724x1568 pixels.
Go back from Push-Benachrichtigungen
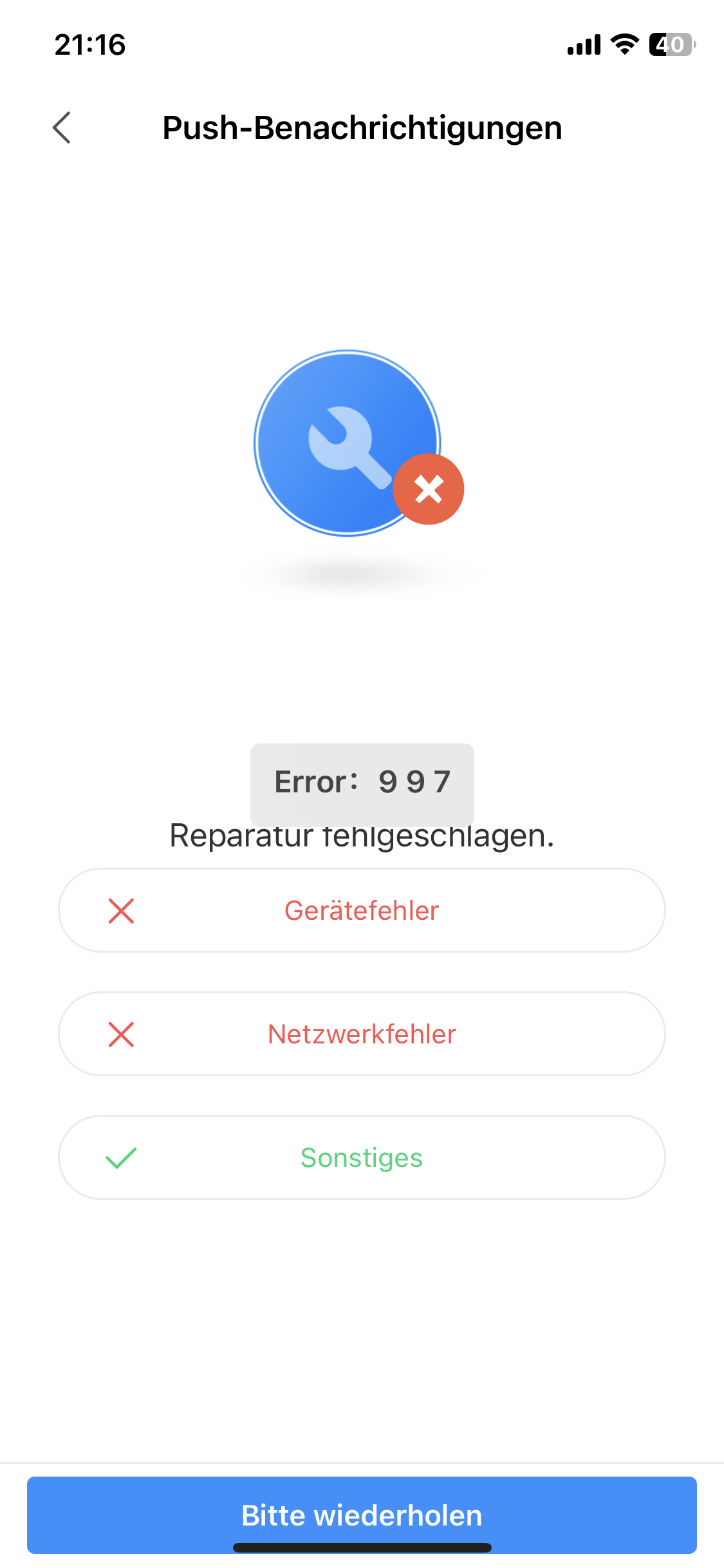tap(62, 127)
